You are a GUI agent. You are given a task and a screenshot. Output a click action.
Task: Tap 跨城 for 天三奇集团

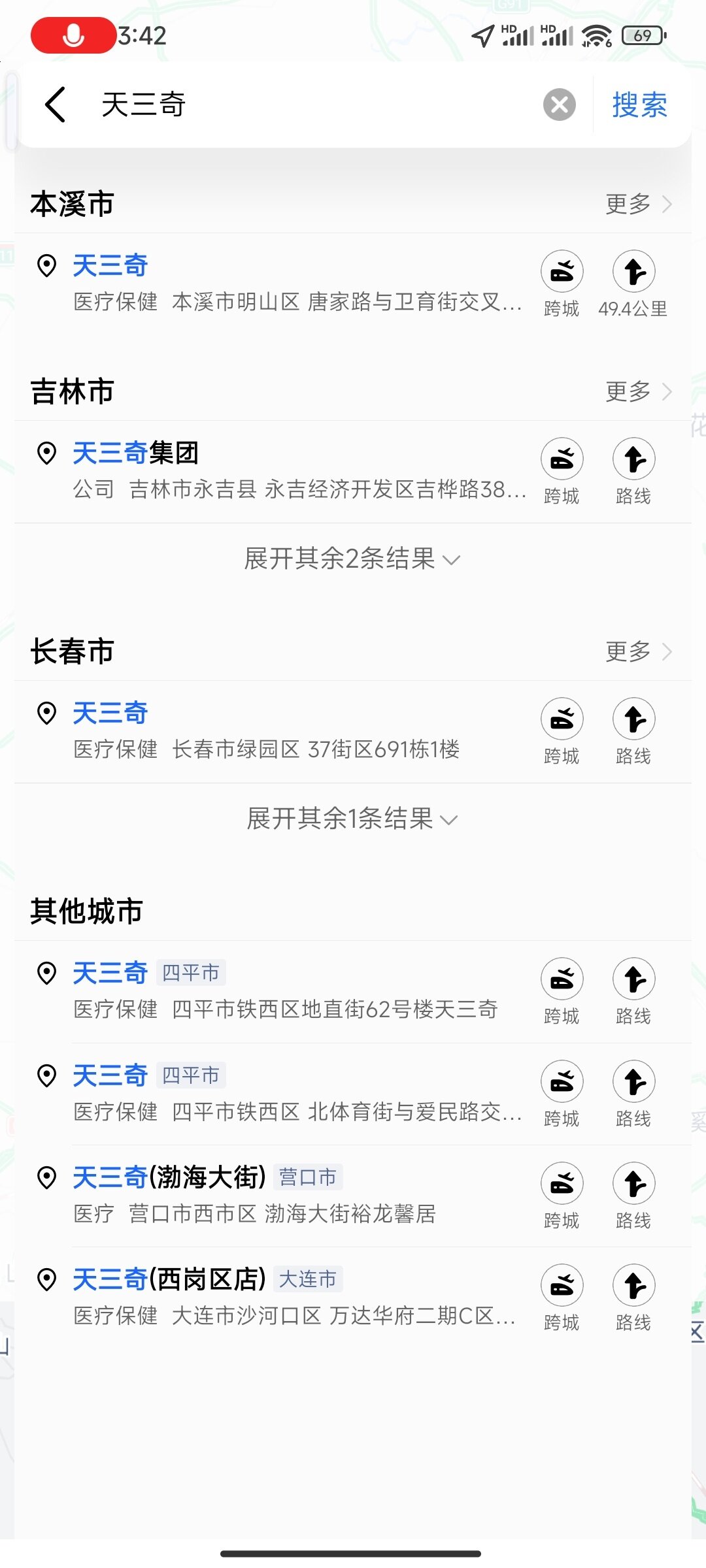(562, 471)
